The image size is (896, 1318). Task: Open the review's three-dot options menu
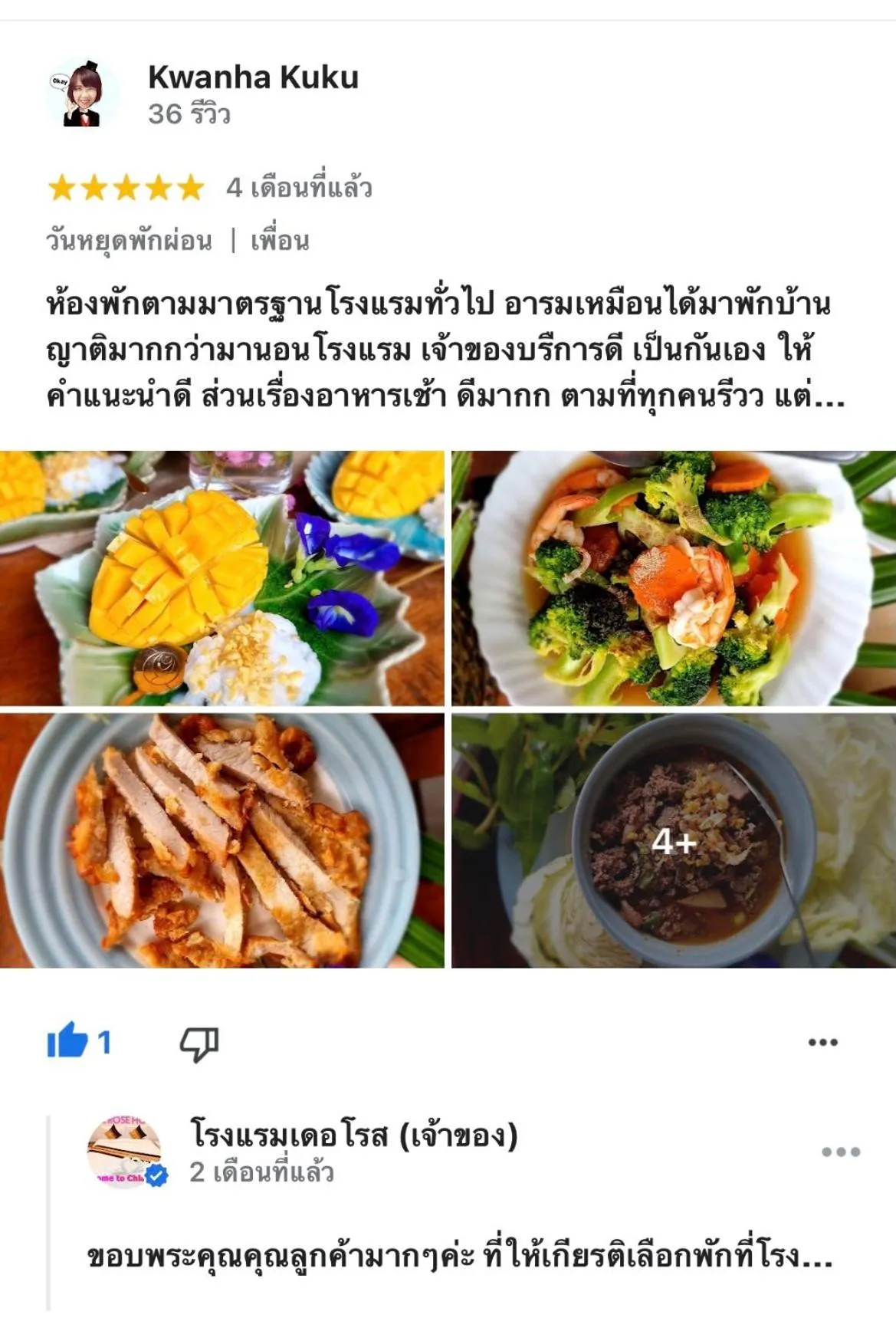point(822,1041)
